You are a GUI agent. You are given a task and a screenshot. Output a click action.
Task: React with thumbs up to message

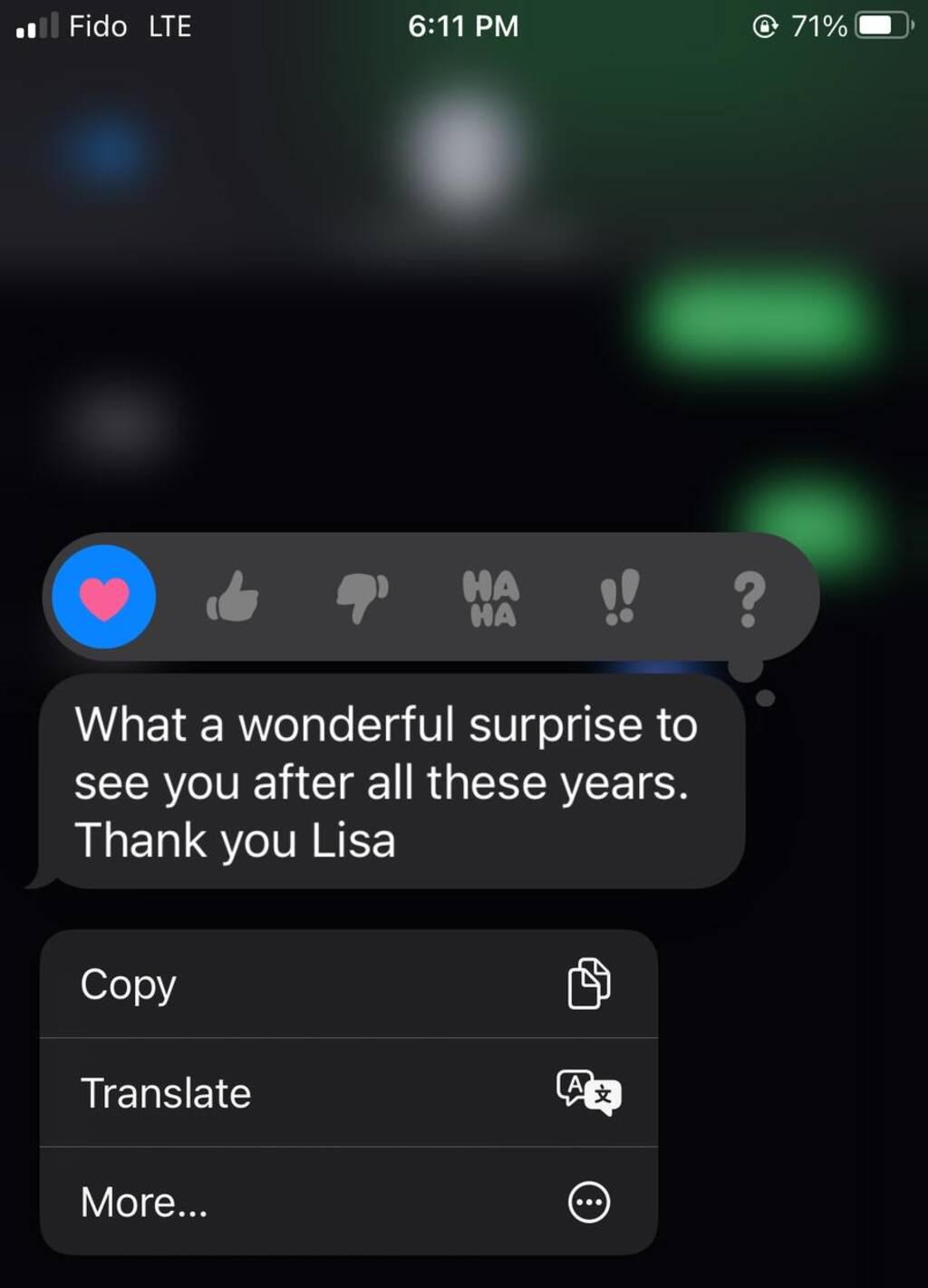point(232,597)
